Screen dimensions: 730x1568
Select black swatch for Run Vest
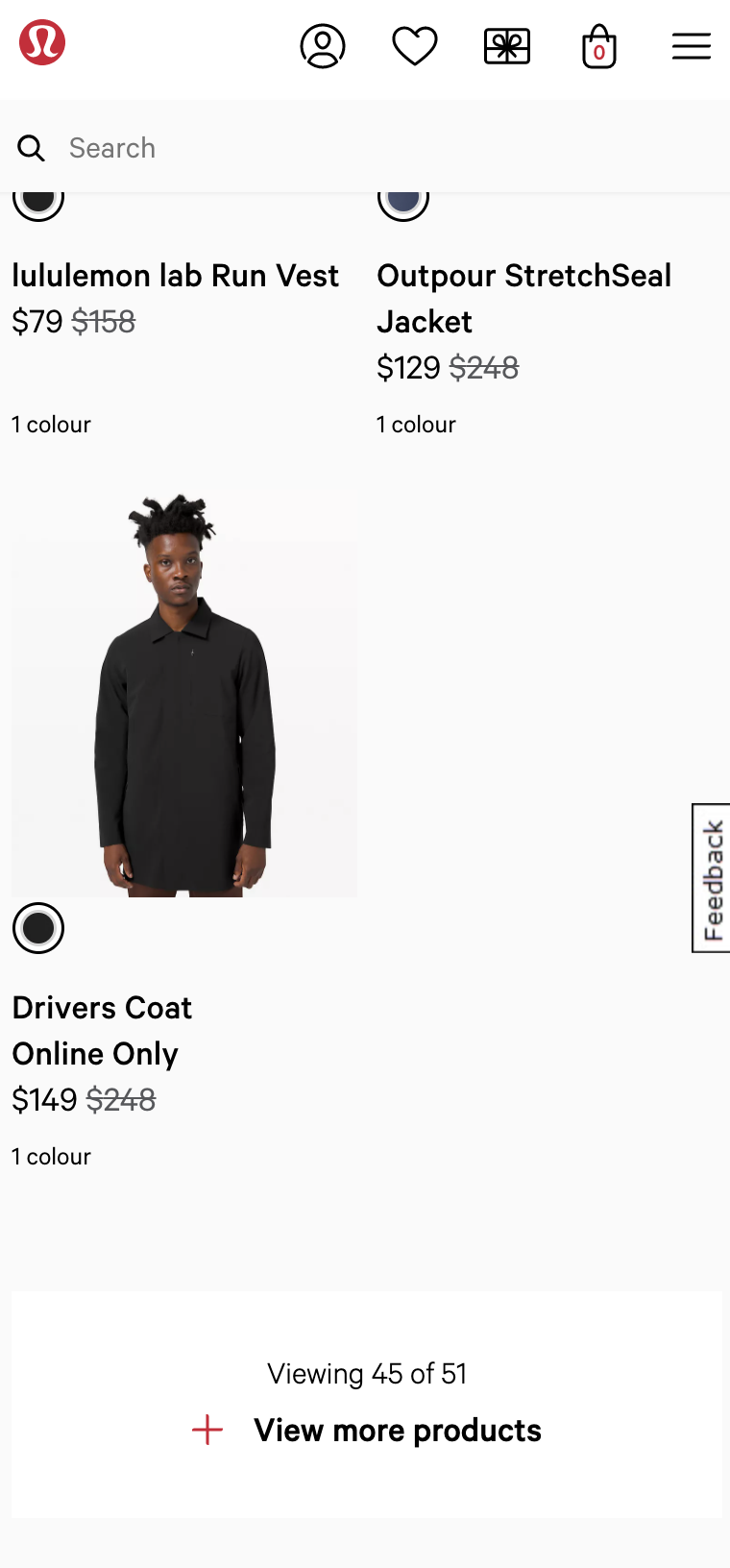[x=38, y=202]
